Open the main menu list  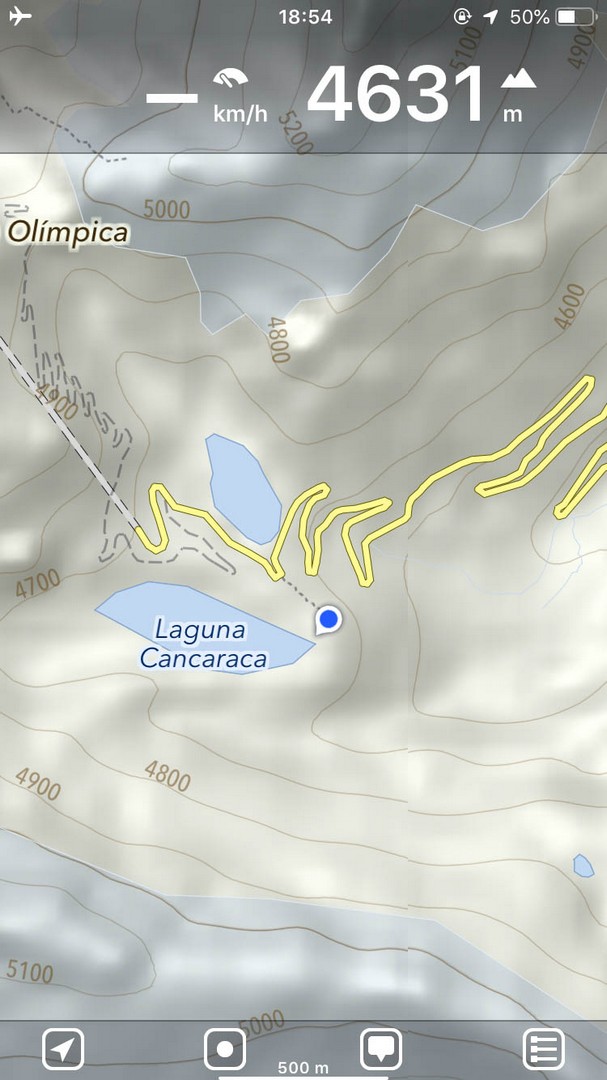coord(544,1050)
